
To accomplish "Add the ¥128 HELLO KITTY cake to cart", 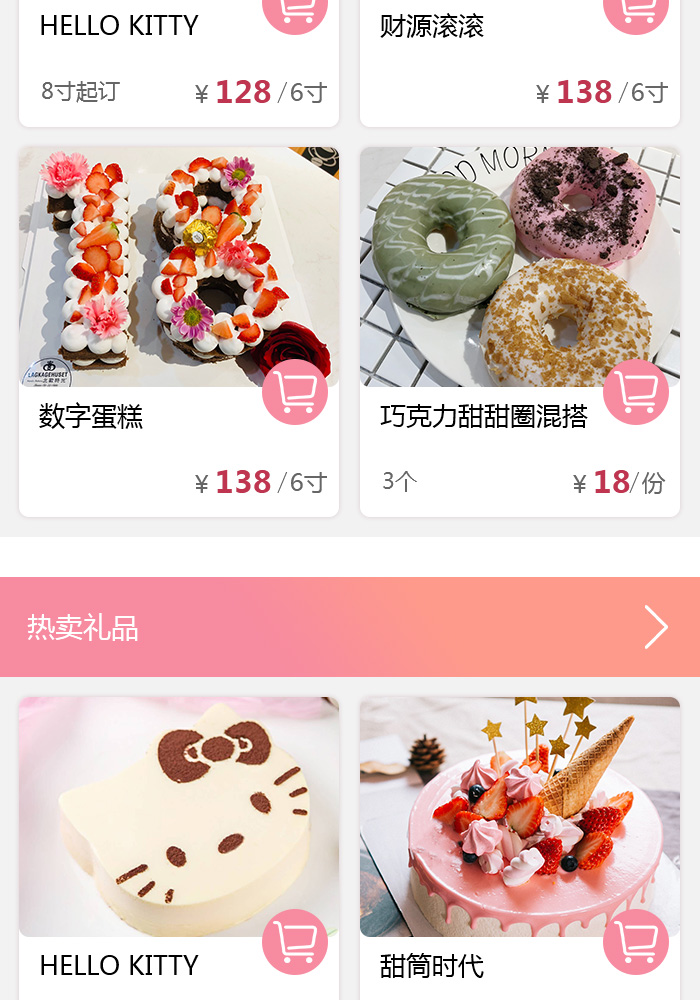I will point(295,10).
